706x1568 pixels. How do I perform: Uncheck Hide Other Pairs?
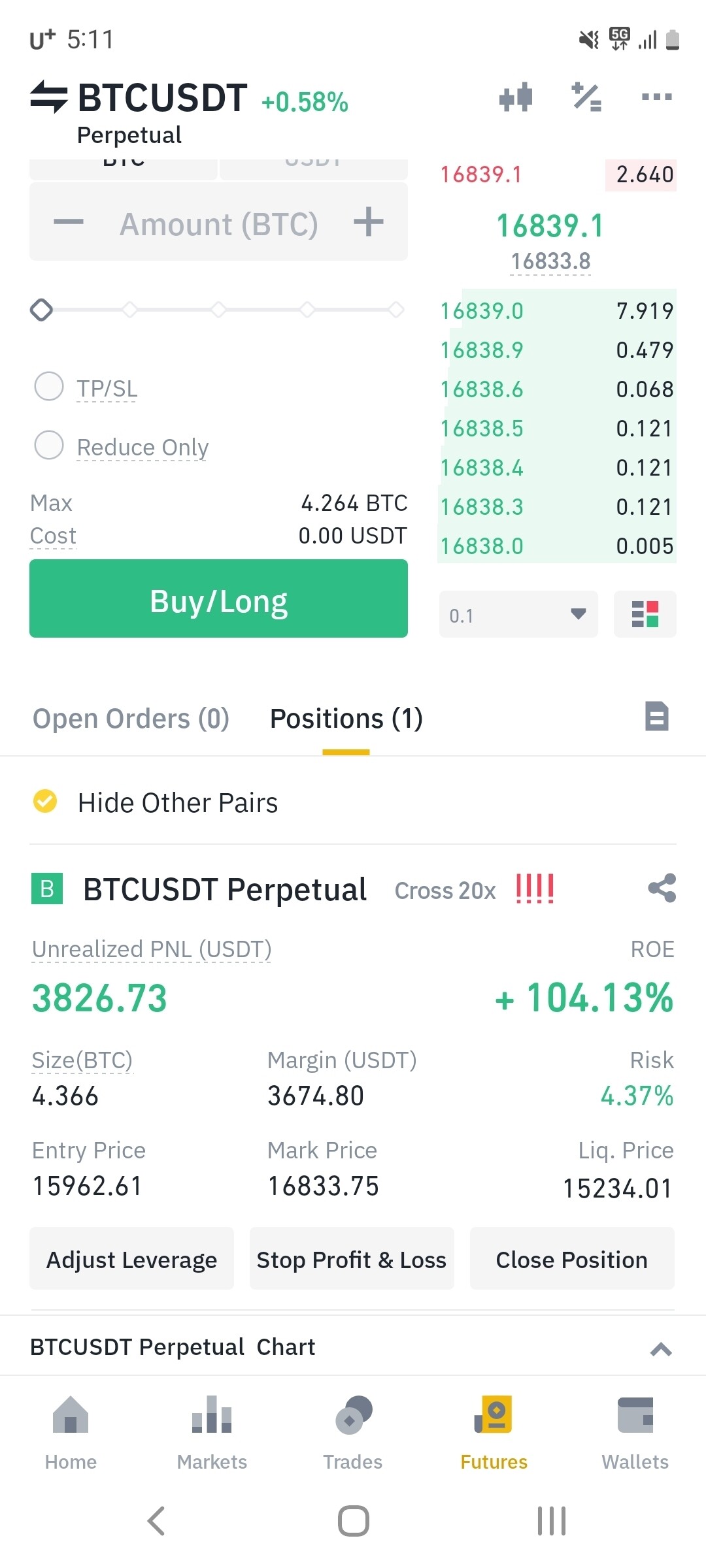[x=45, y=801]
